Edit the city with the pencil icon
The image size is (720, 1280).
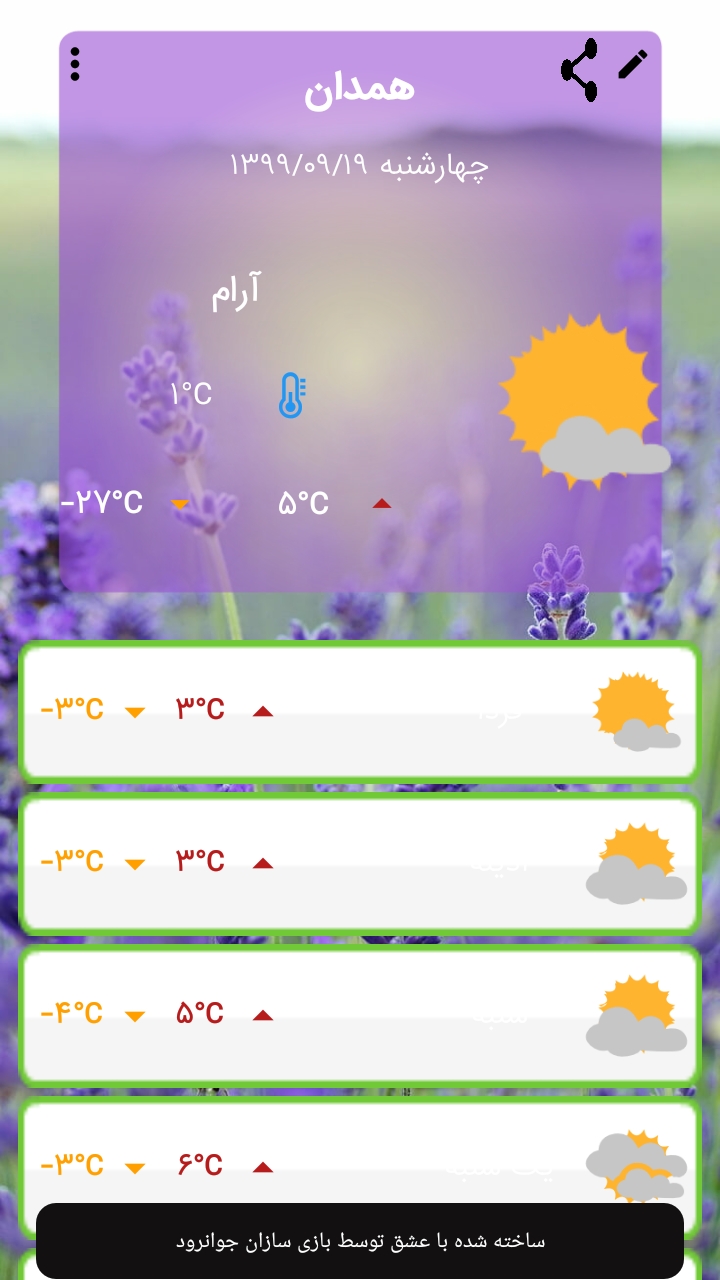point(632,64)
